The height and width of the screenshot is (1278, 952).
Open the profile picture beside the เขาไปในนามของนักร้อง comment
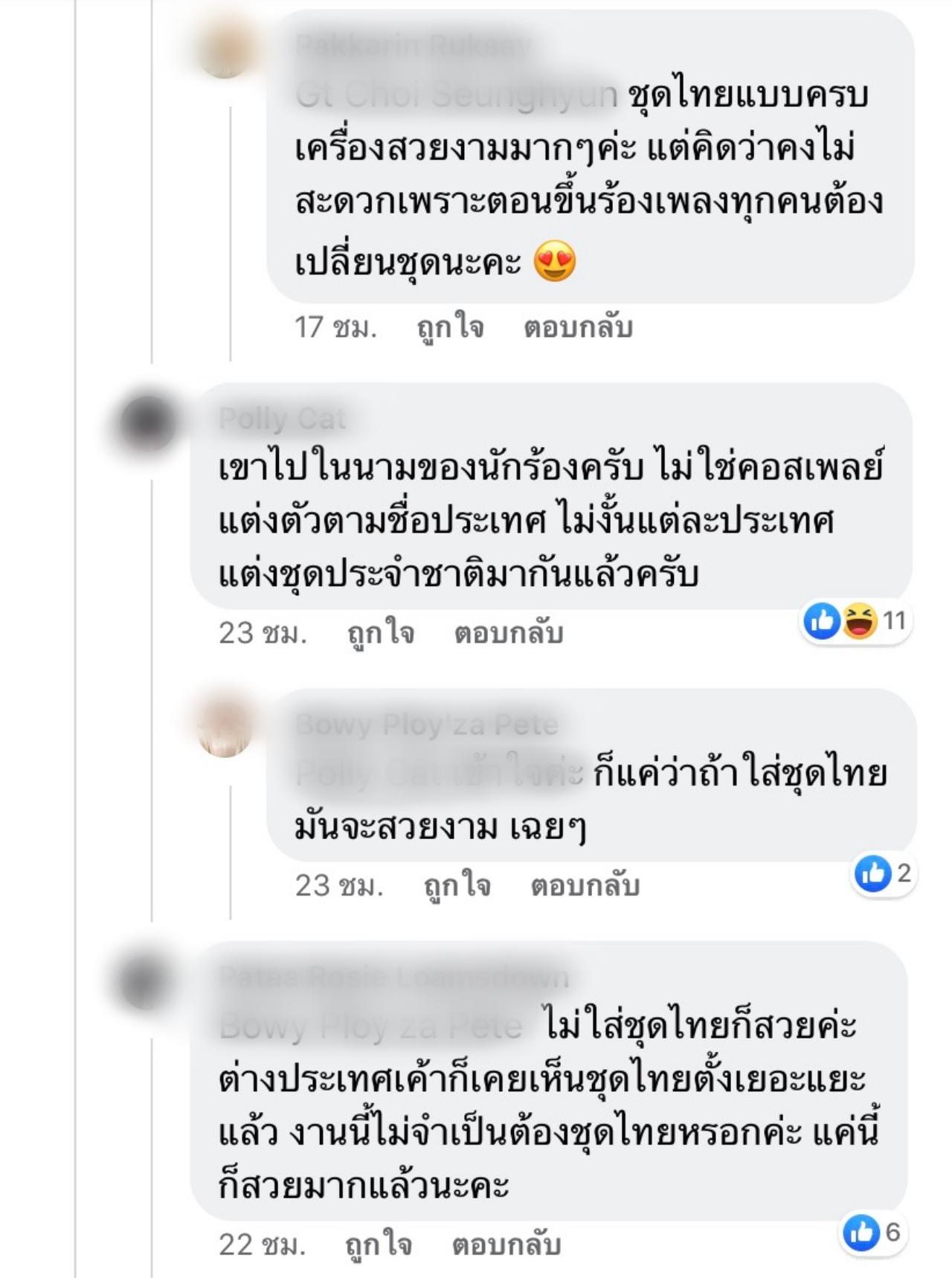click(x=149, y=423)
